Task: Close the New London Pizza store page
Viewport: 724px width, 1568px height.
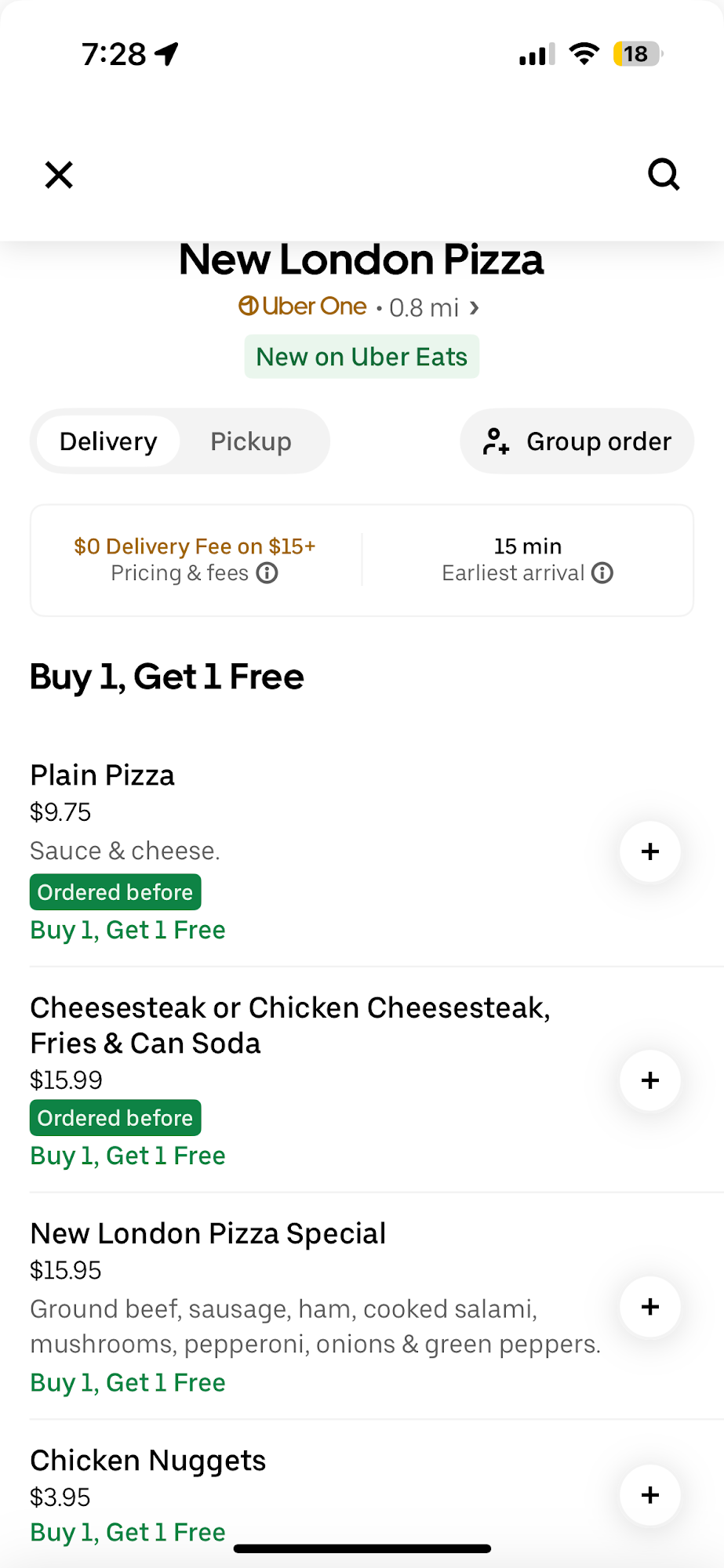Action: pyautogui.click(x=59, y=175)
